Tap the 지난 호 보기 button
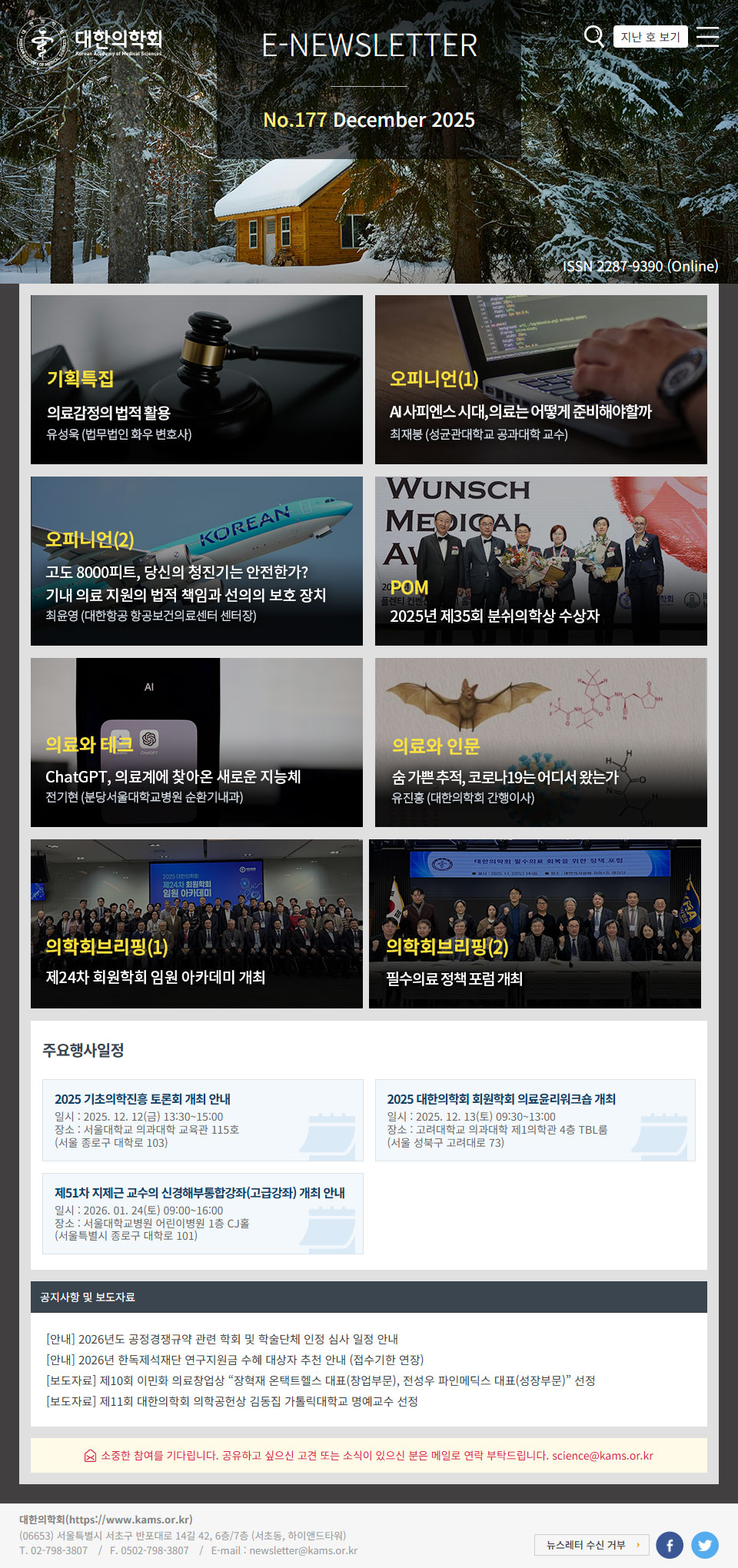 [650, 37]
